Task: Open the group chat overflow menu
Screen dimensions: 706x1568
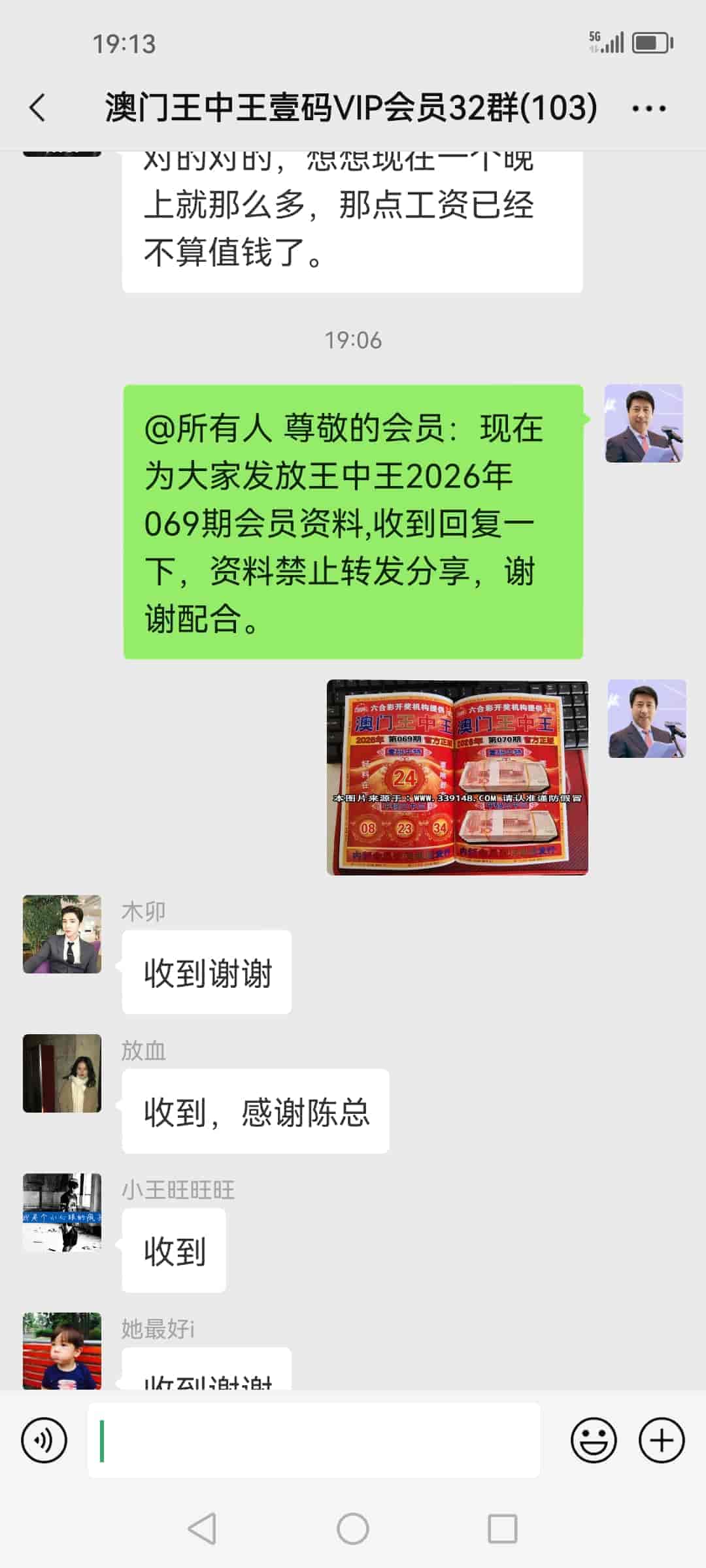Action: (x=648, y=108)
